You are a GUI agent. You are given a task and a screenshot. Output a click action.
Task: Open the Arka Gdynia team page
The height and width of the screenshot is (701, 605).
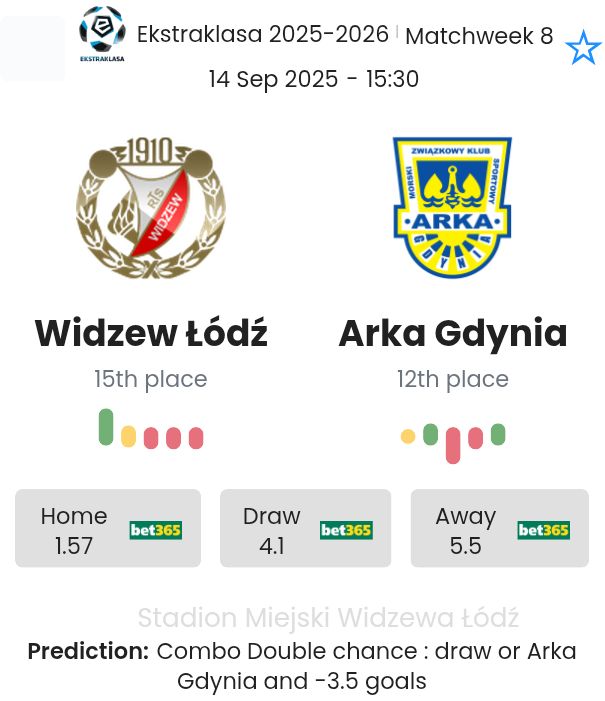pos(452,333)
